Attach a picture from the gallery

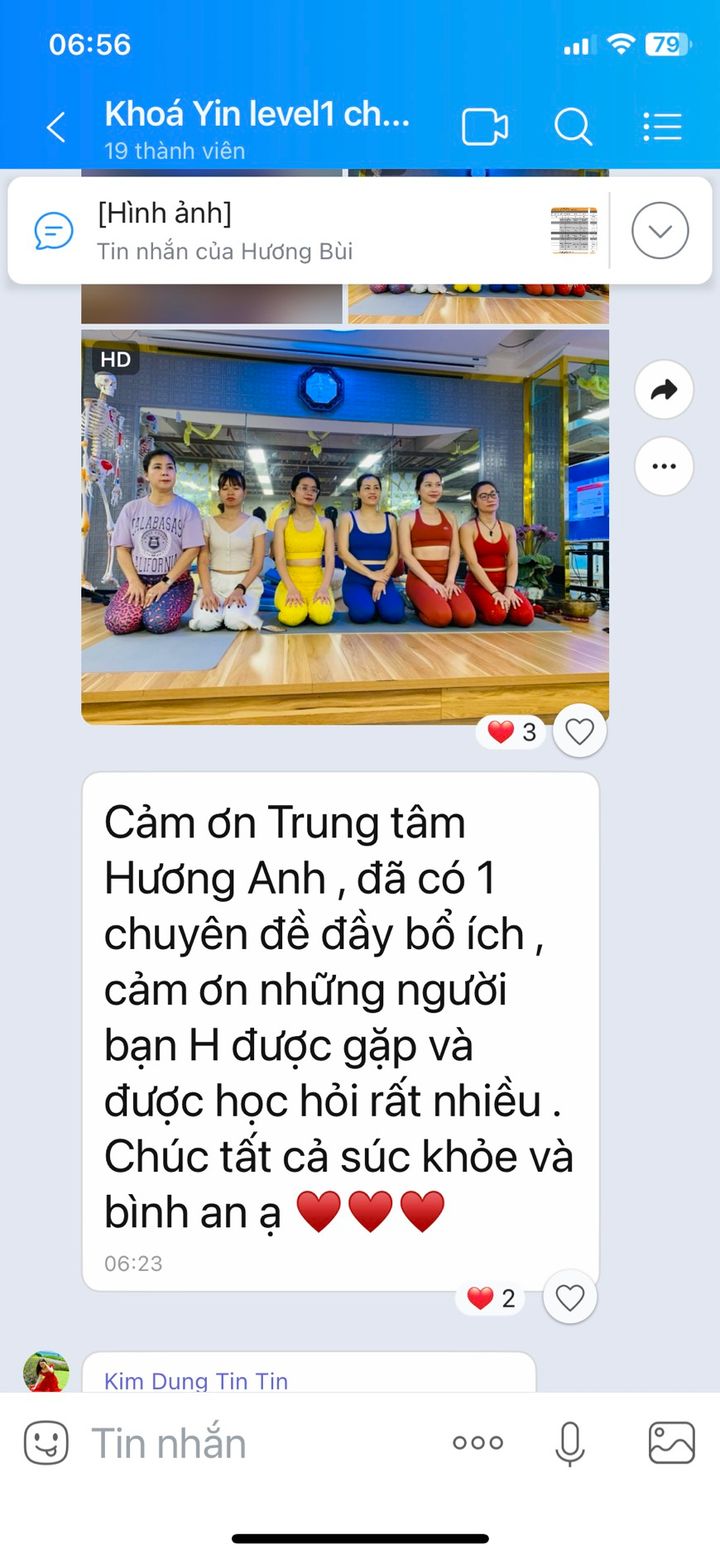coord(672,1443)
